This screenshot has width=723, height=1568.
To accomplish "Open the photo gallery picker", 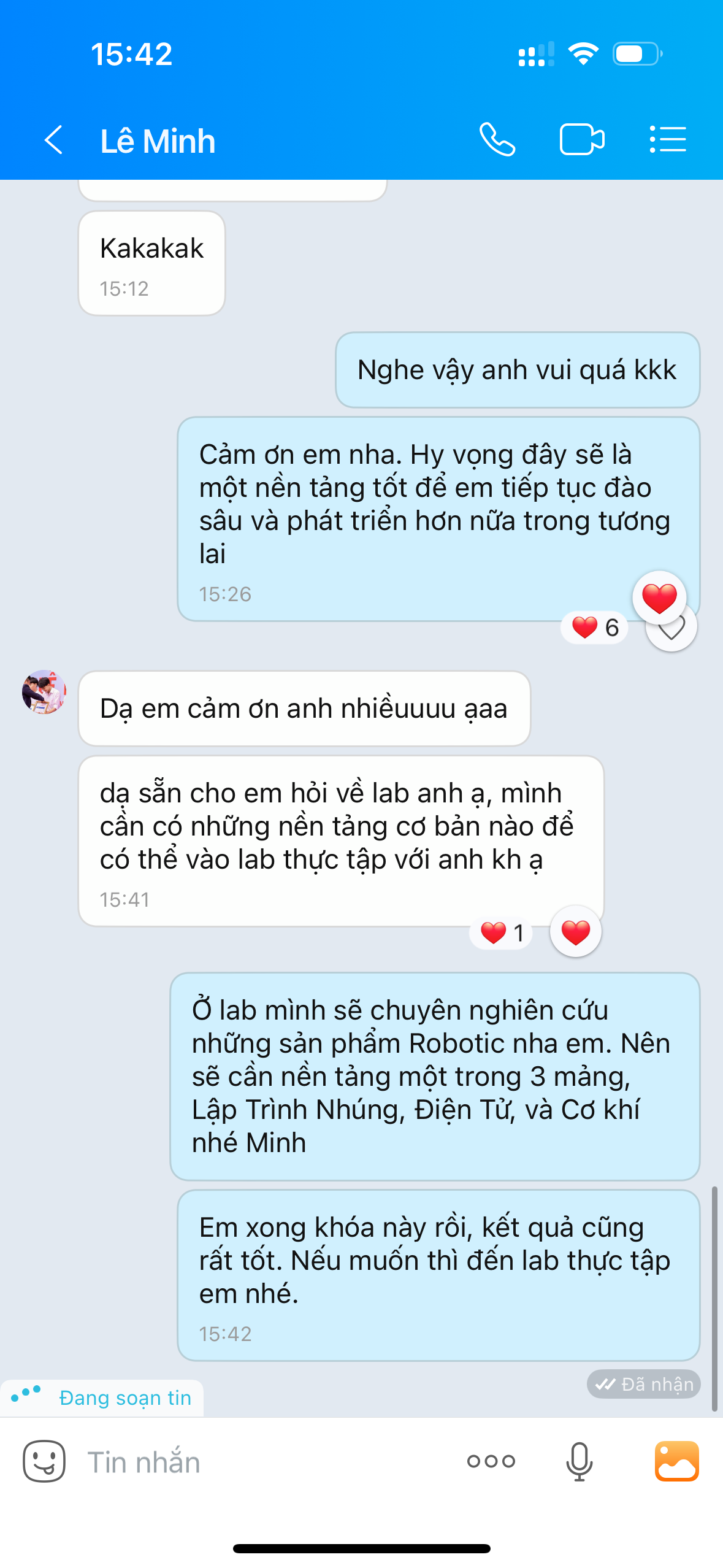I will tap(676, 1461).
